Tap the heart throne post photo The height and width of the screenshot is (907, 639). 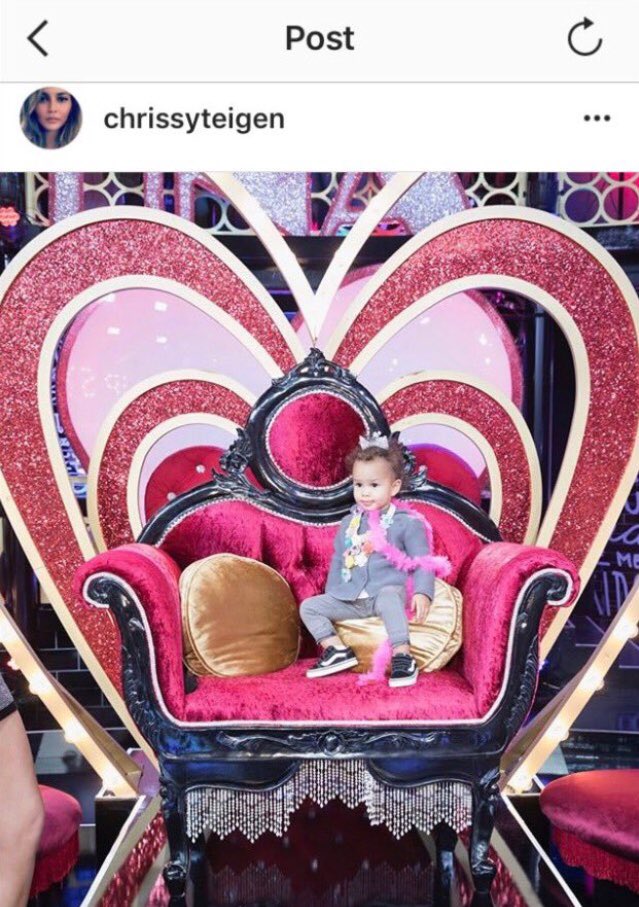pyautogui.click(x=320, y=540)
